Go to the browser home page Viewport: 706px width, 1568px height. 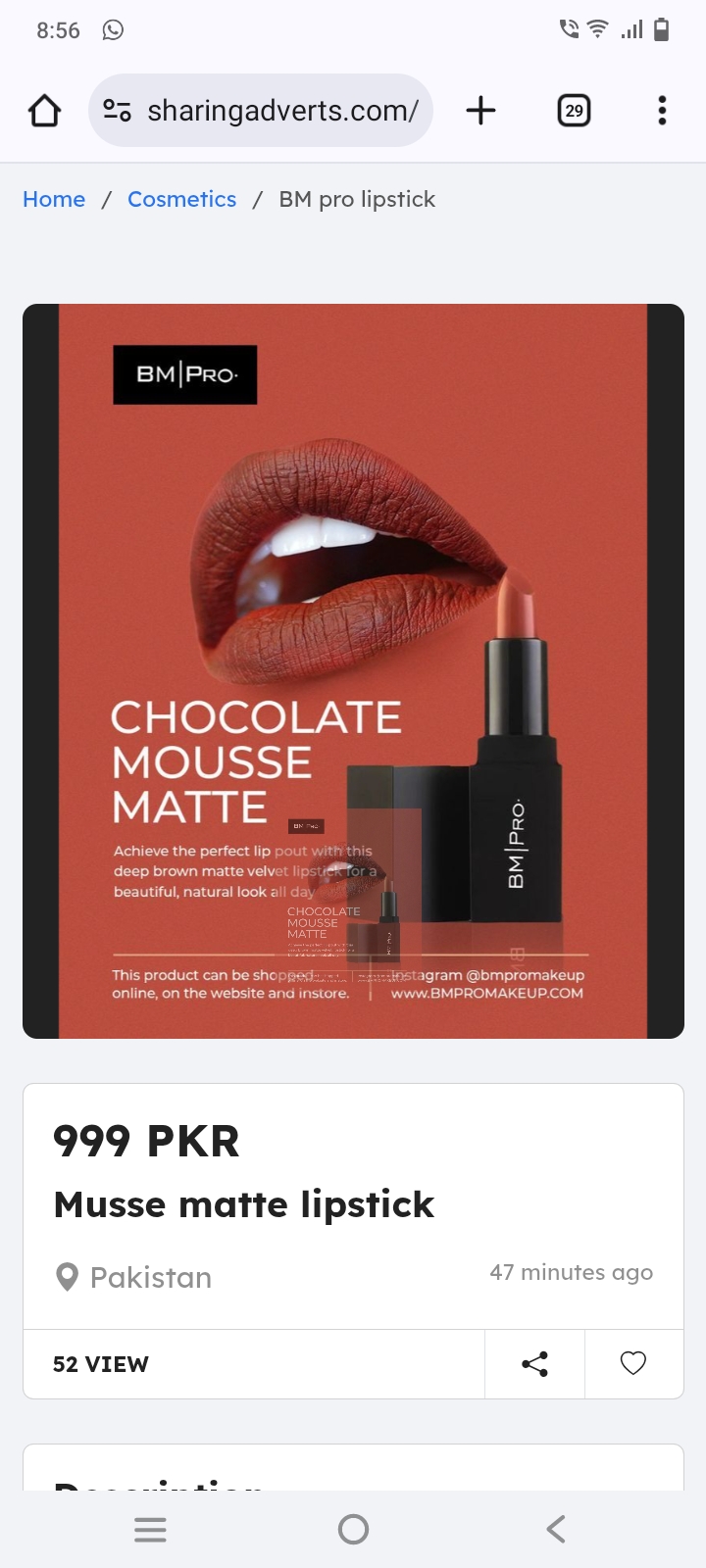[44, 111]
